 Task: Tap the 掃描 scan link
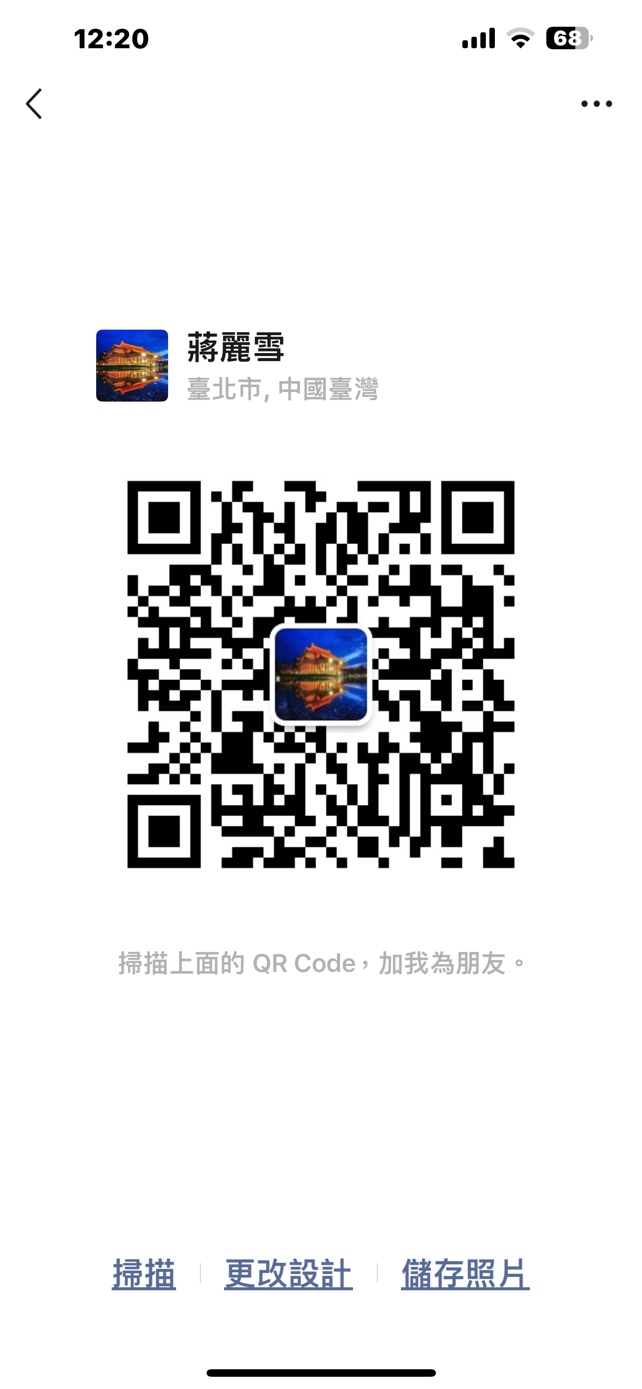144,1274
